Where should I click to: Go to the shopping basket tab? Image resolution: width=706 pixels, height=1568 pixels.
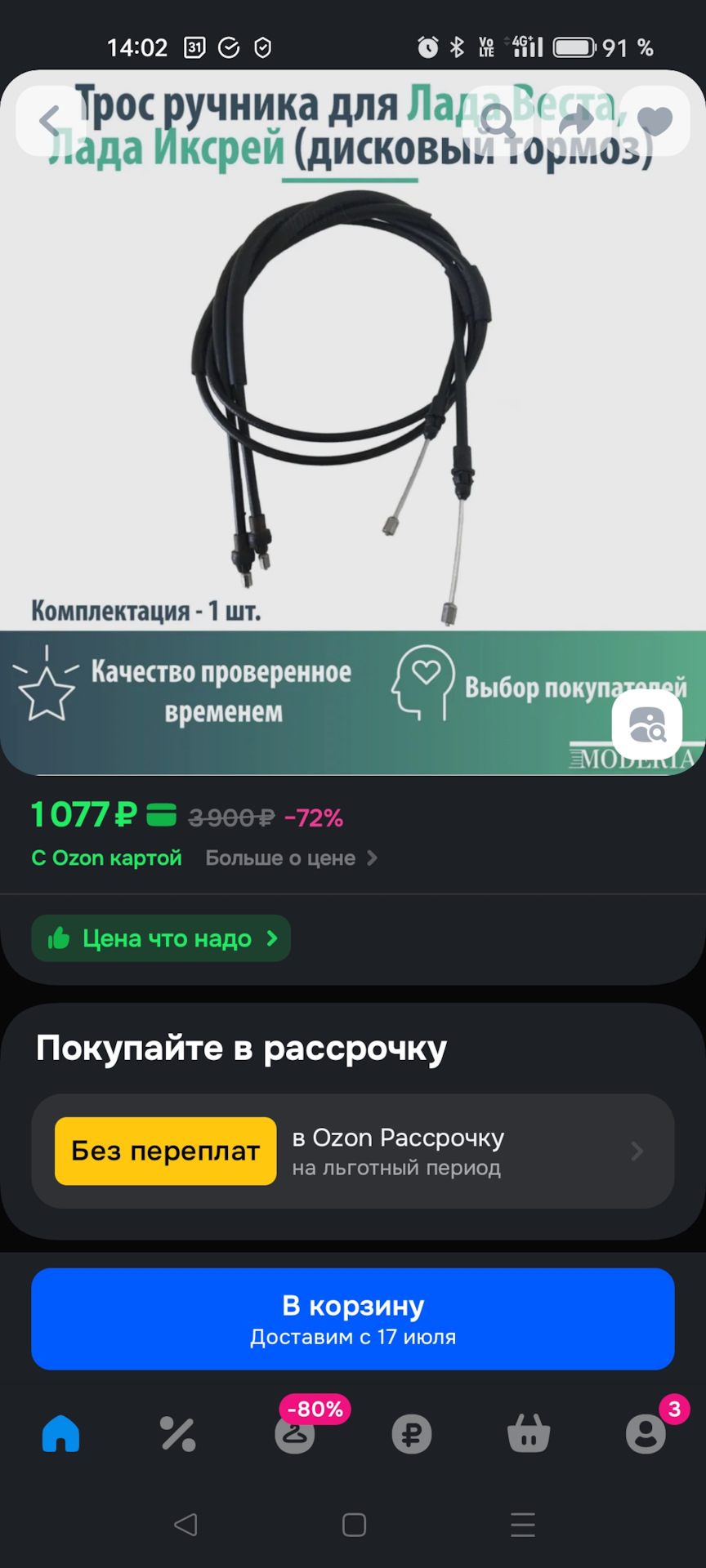(x=529, y=1434)
